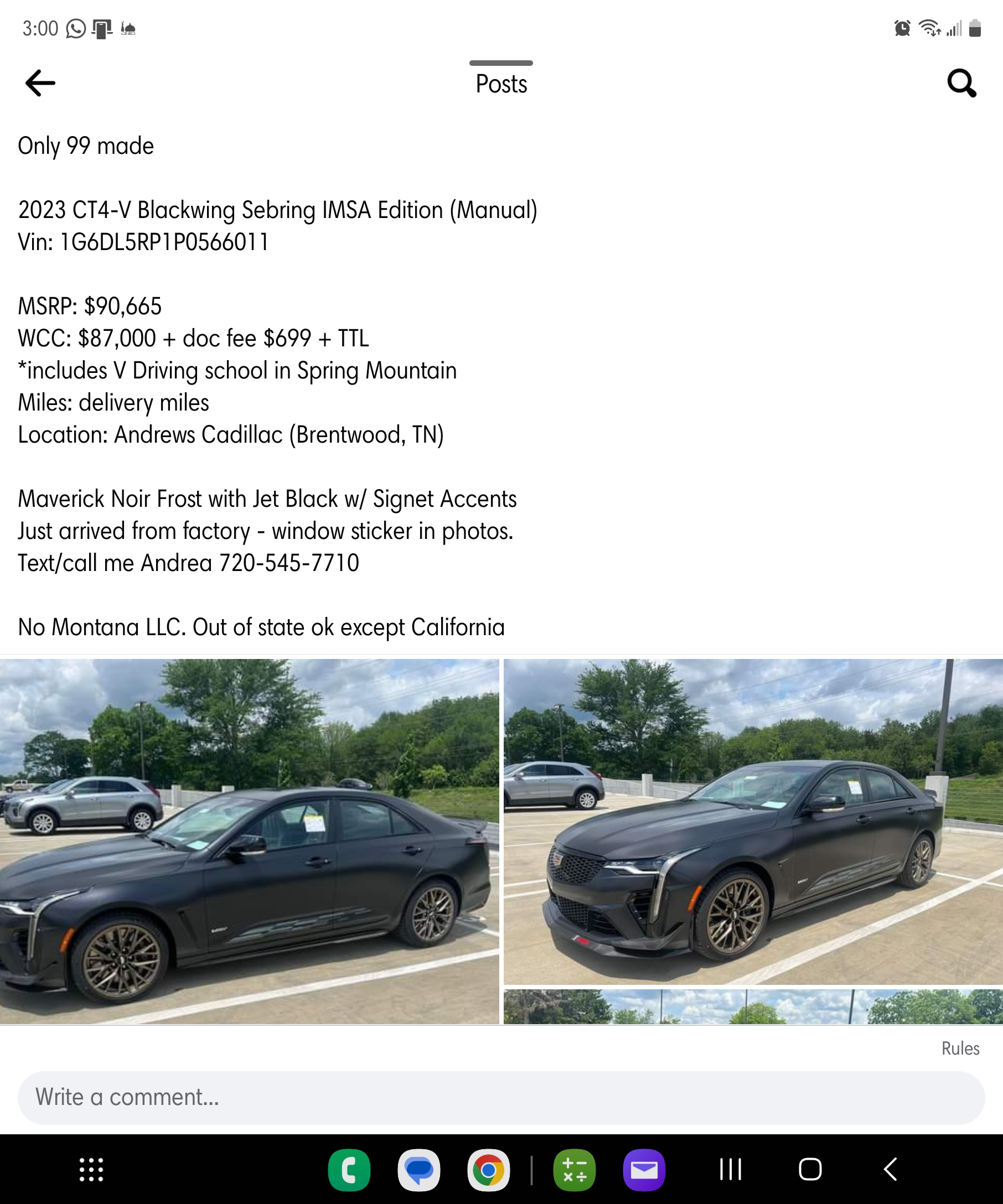Image resolution: width=1003 pixels, height=1204 pixels.
Task: Tap the Write a comment field
Action: [x=500, y=1097]
